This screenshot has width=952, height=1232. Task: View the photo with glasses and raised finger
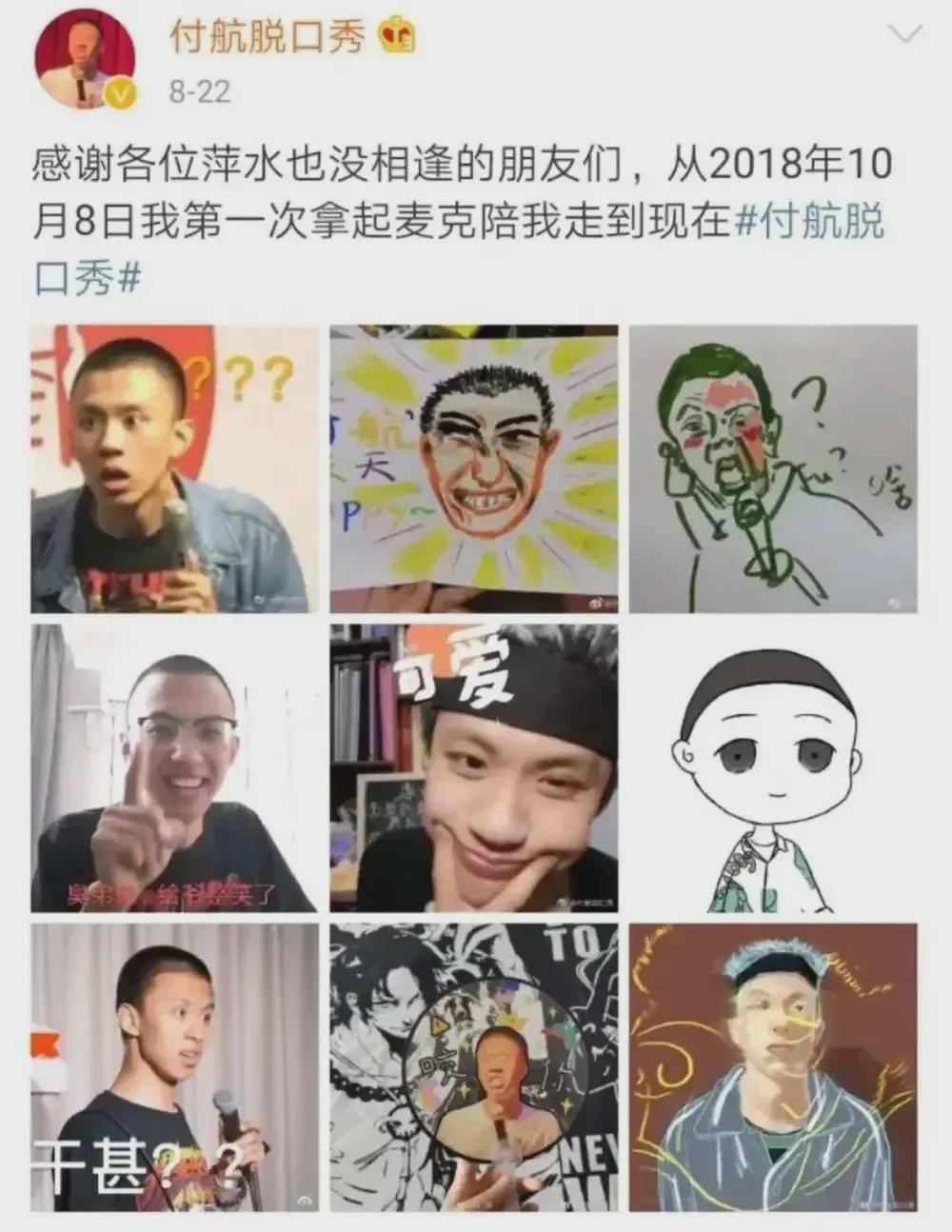tap(174, 767)
